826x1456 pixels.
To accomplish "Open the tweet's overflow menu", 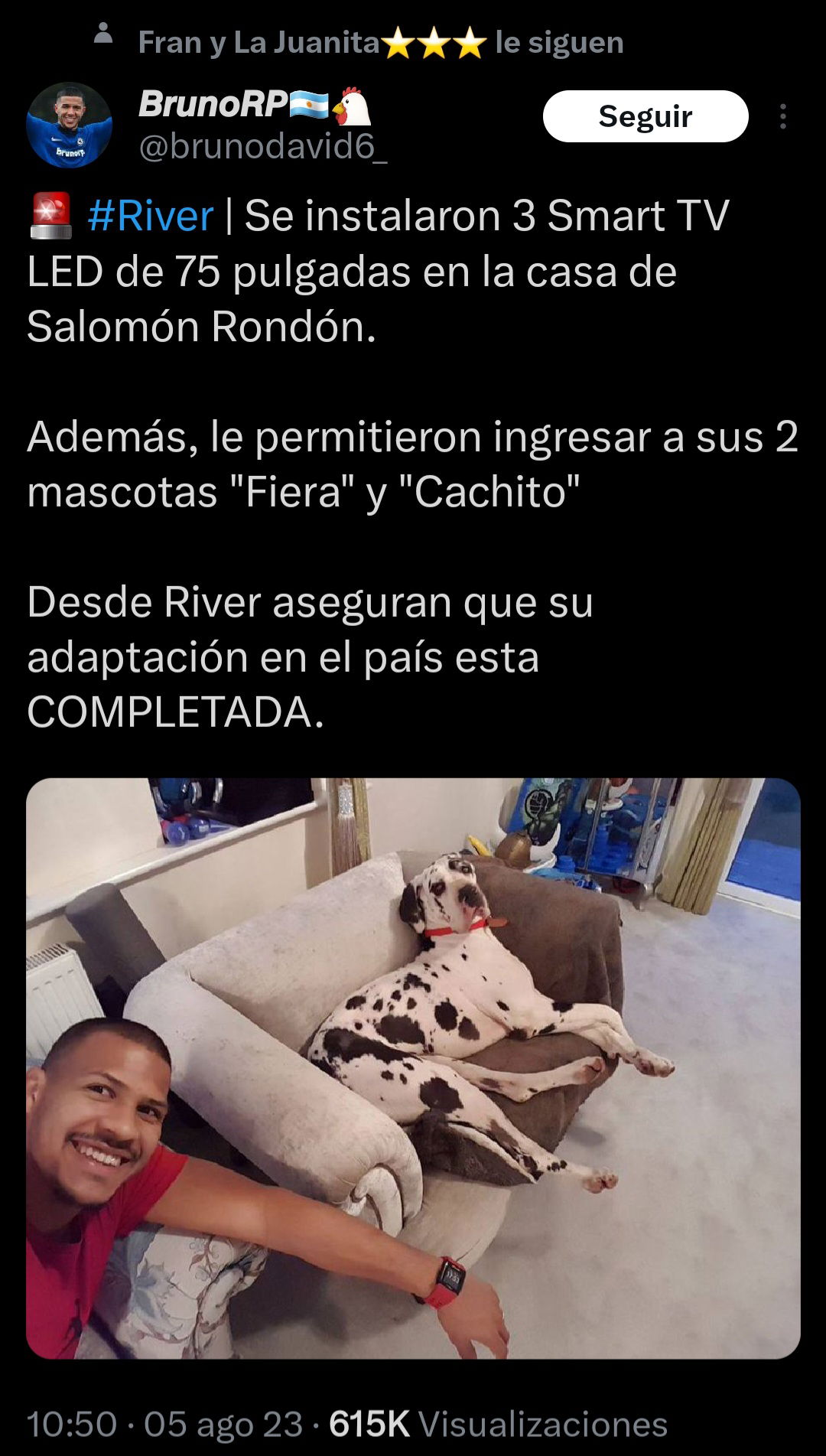I will (782, 116).
